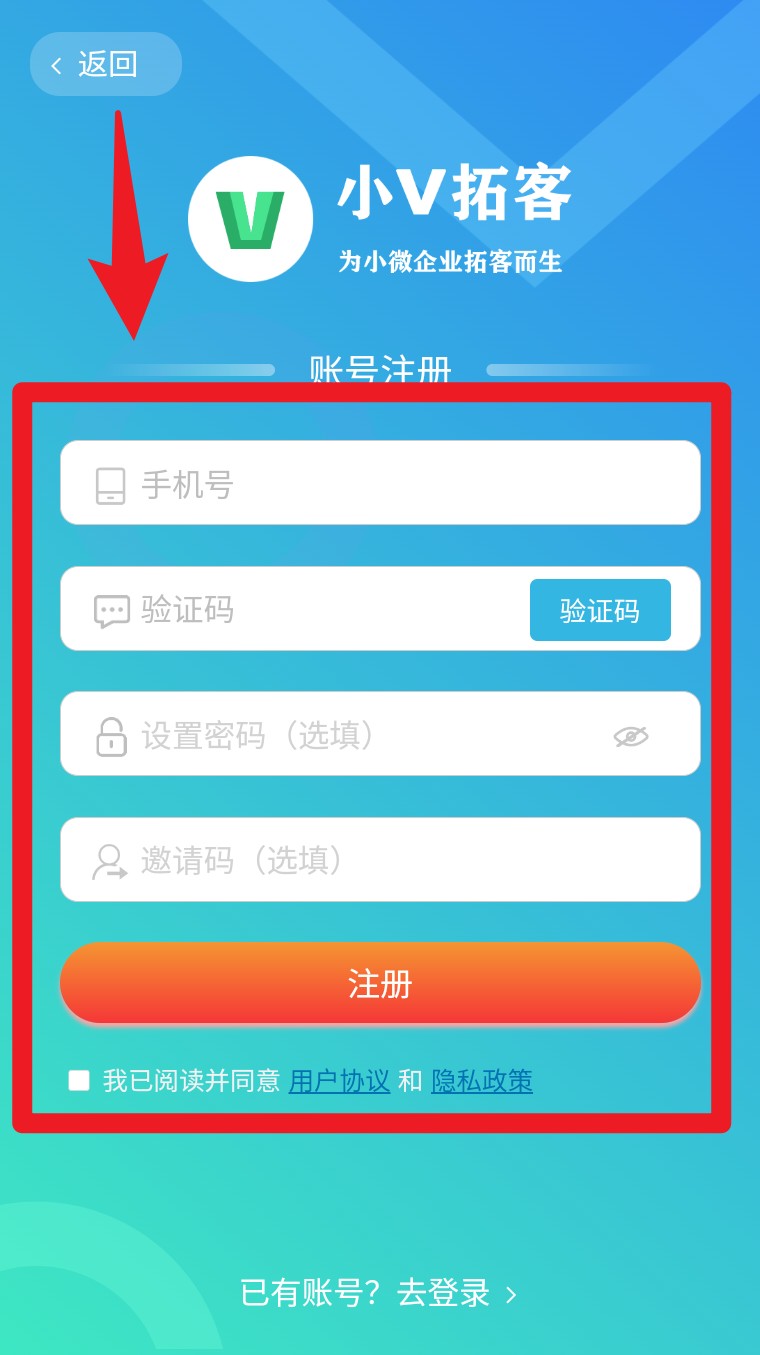Check the 我已阅读并同意 agreement box
This screenshot has width=760, height=1355.
tap(79, 1080)
